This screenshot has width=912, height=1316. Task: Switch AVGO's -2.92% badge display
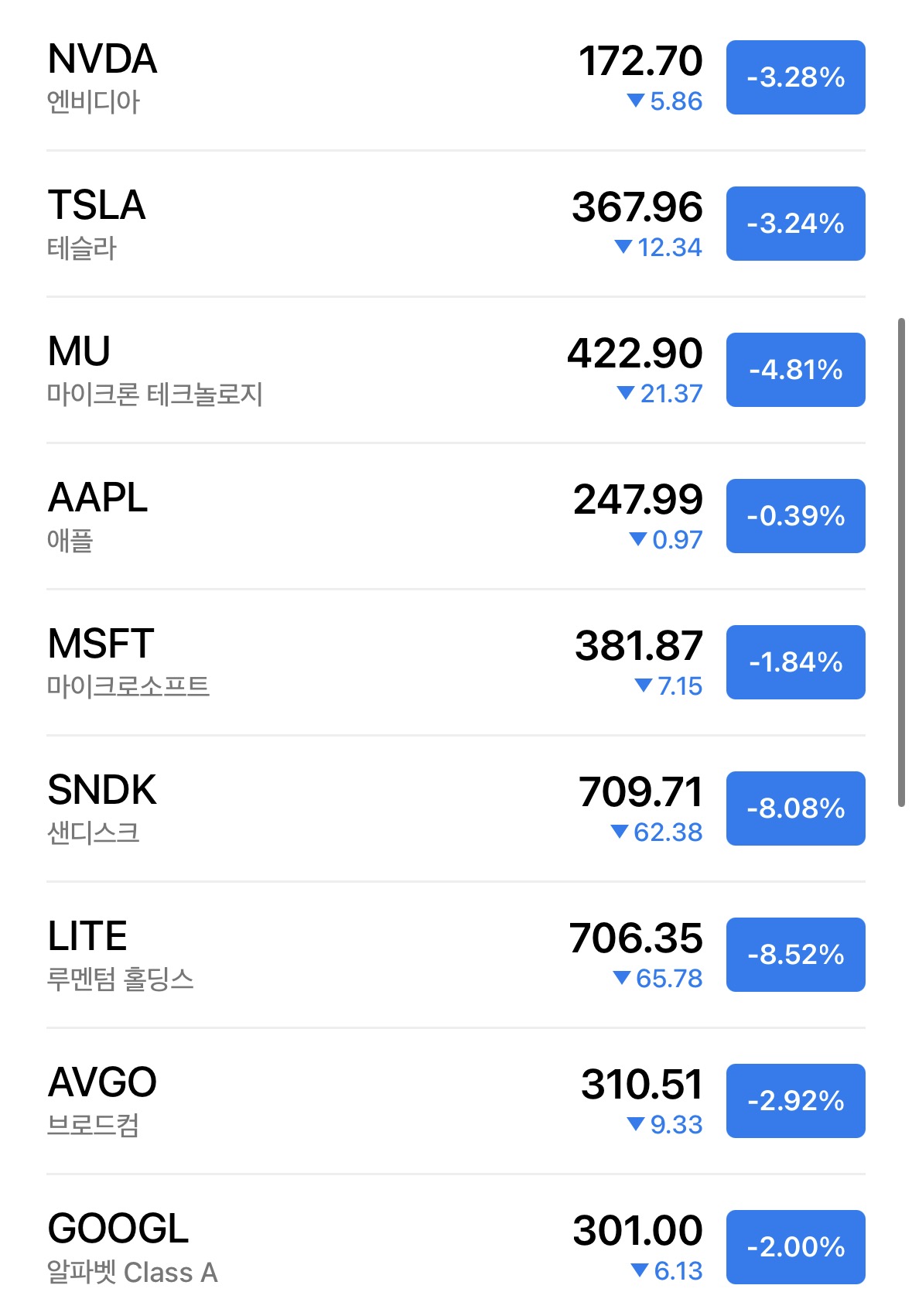point(795,1101)
